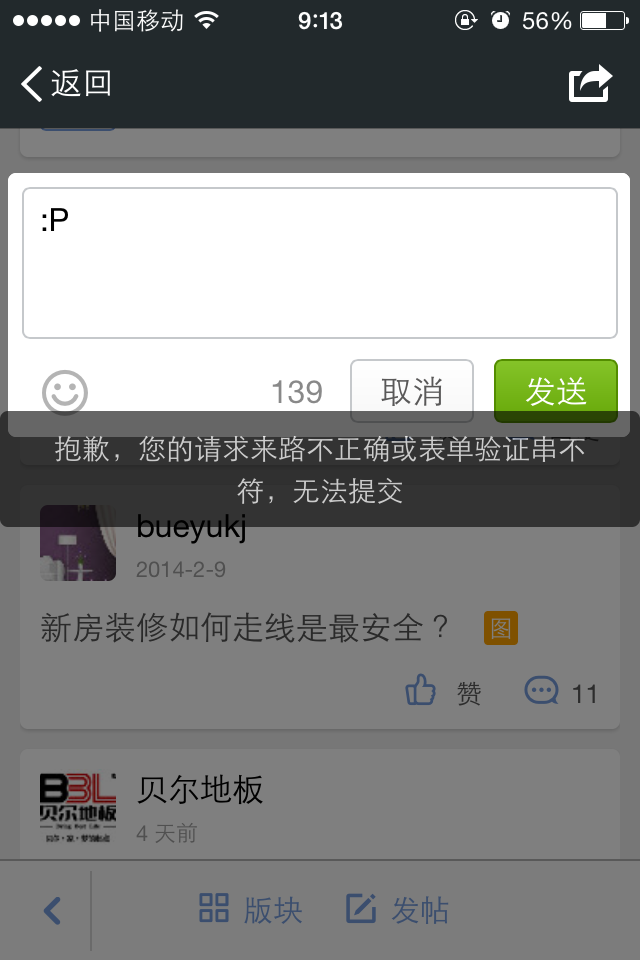640x960 pixels.
Task: Open the 版块 sections list
Action: pos(250,910)
